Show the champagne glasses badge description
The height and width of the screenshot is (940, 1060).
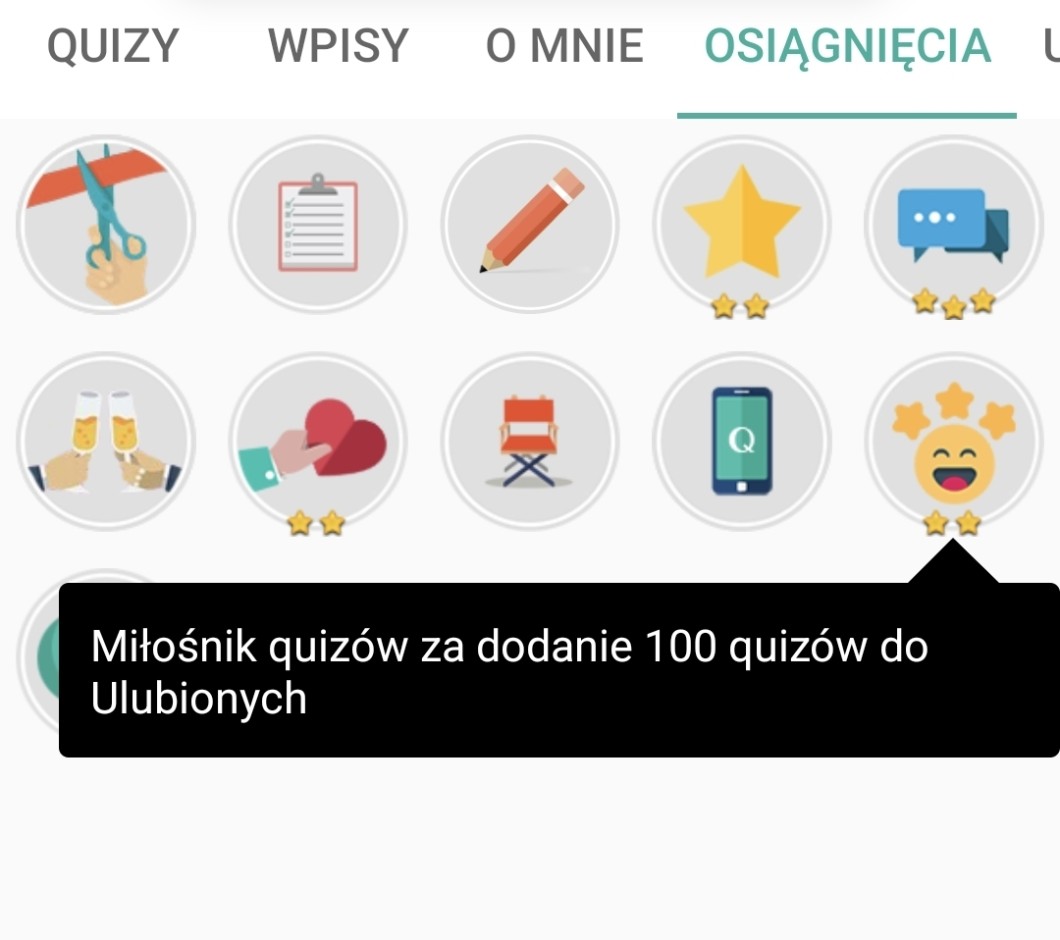click(x=106, y=441)
